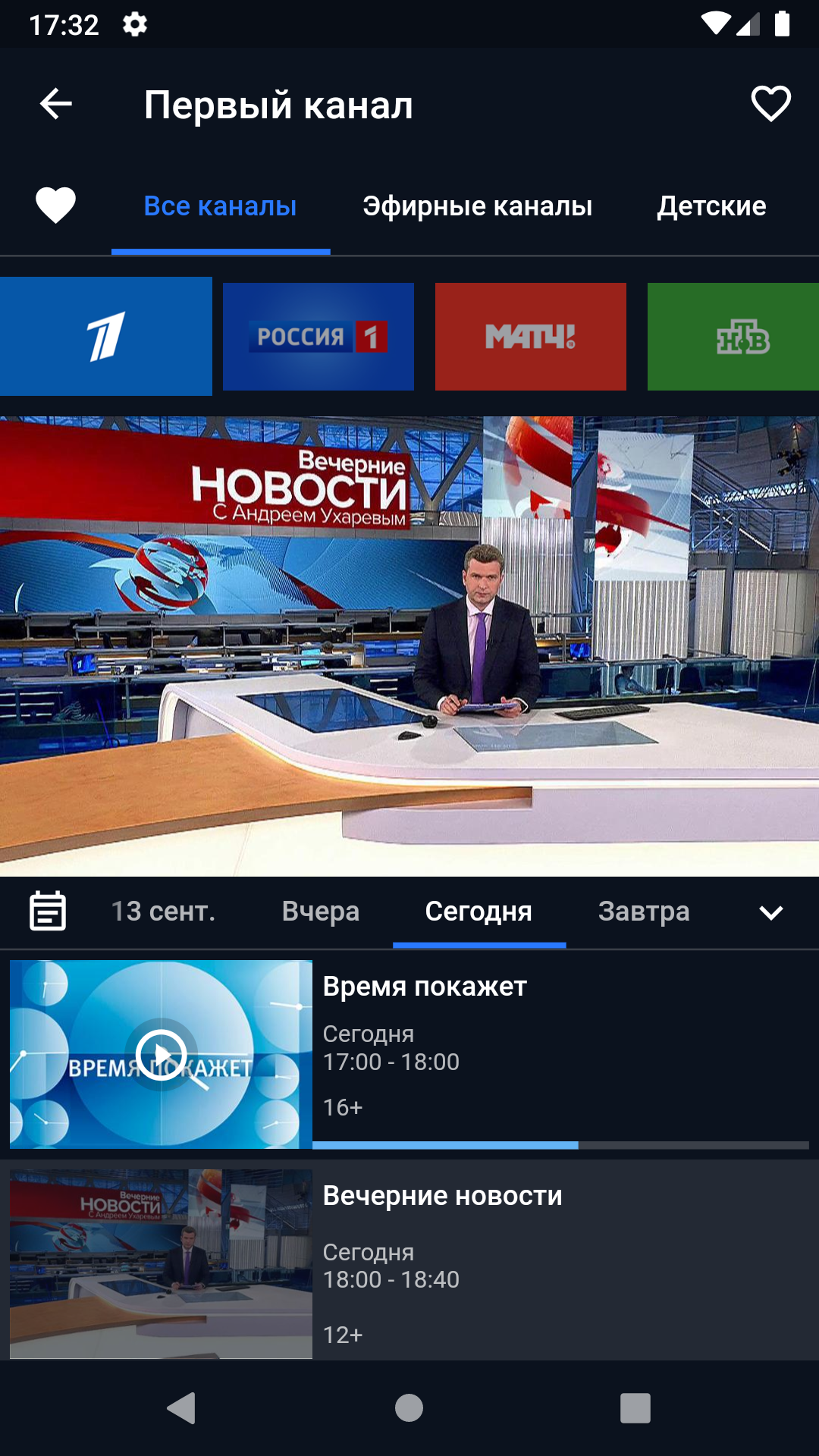Select the НТВ channel tile

pos(733,337)
